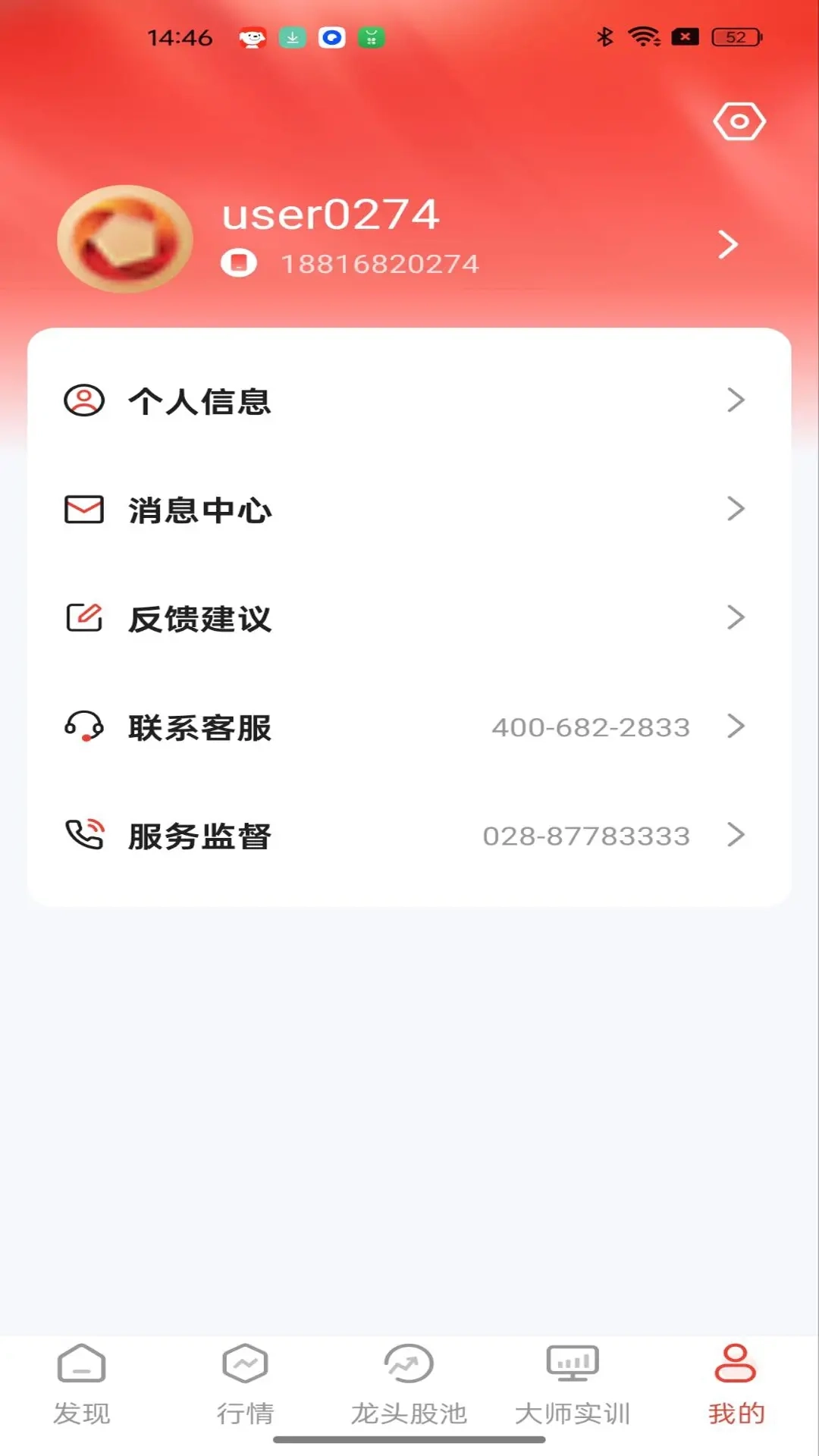Image resolution: width=819 pixels, height=1456 pixels.
Task: Click the 消息中心 envelope icon
Action: coord(84,510)
